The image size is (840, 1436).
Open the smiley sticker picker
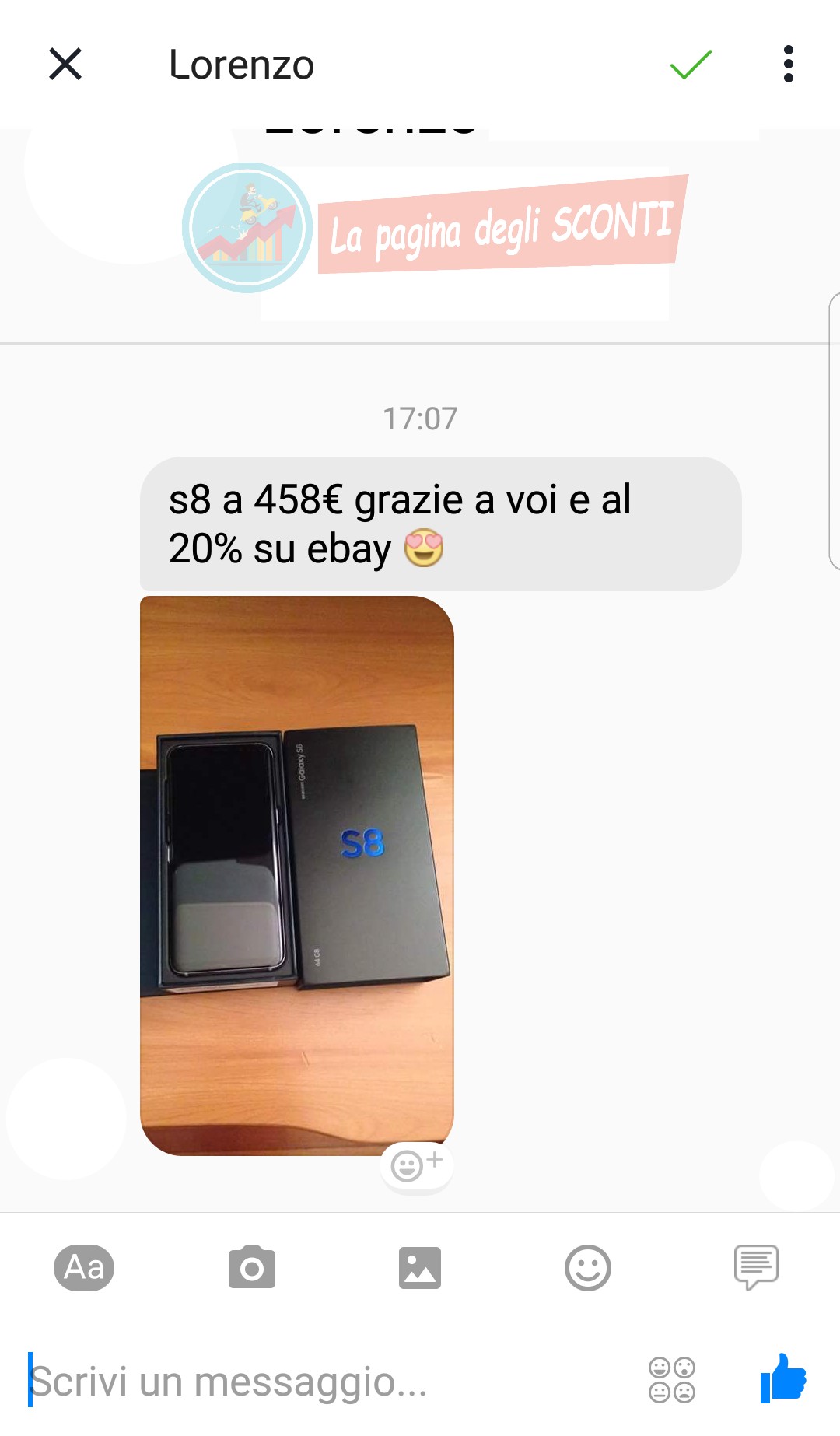click(x=587, y=1268)
